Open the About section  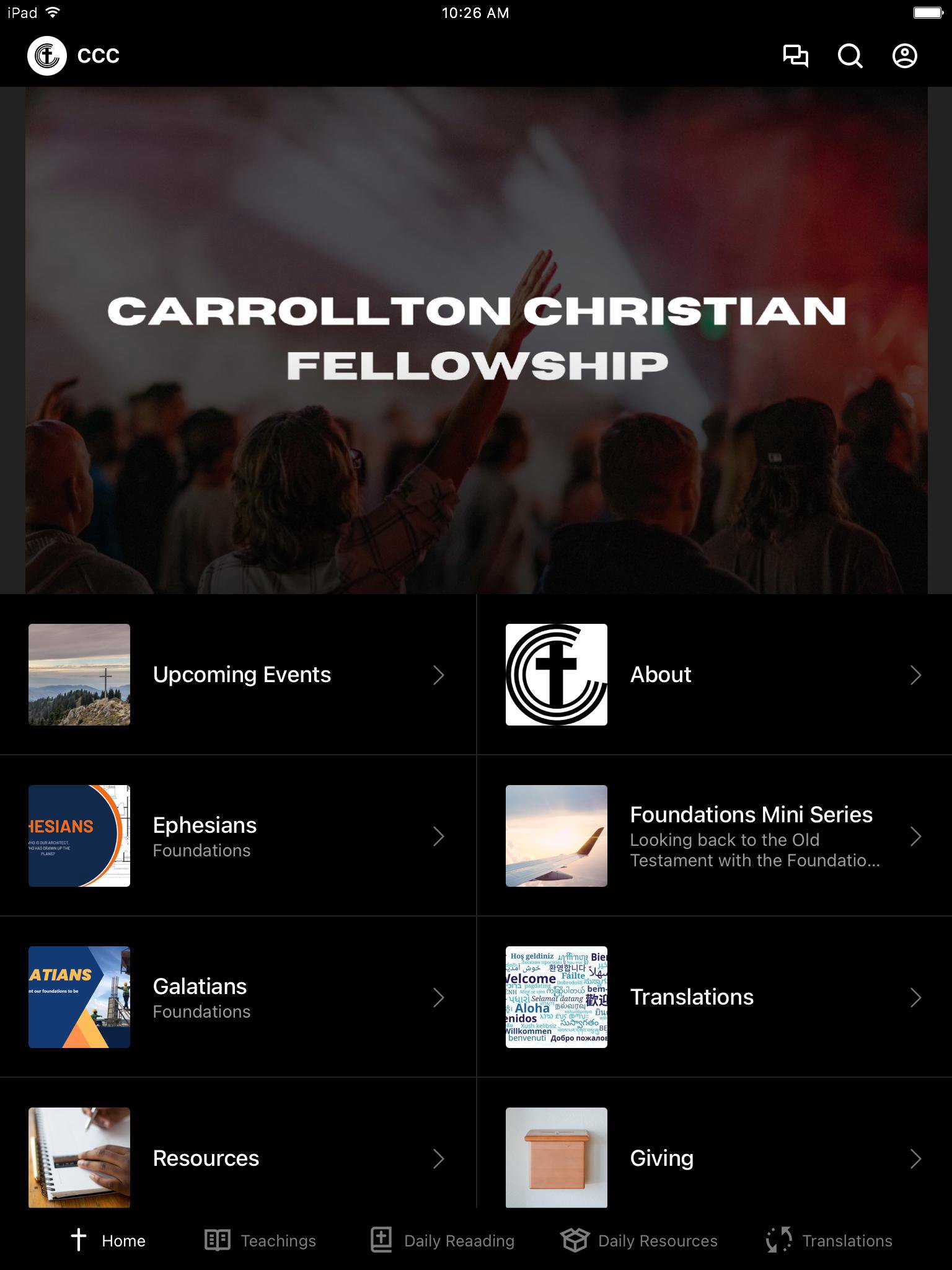(714, 675)
